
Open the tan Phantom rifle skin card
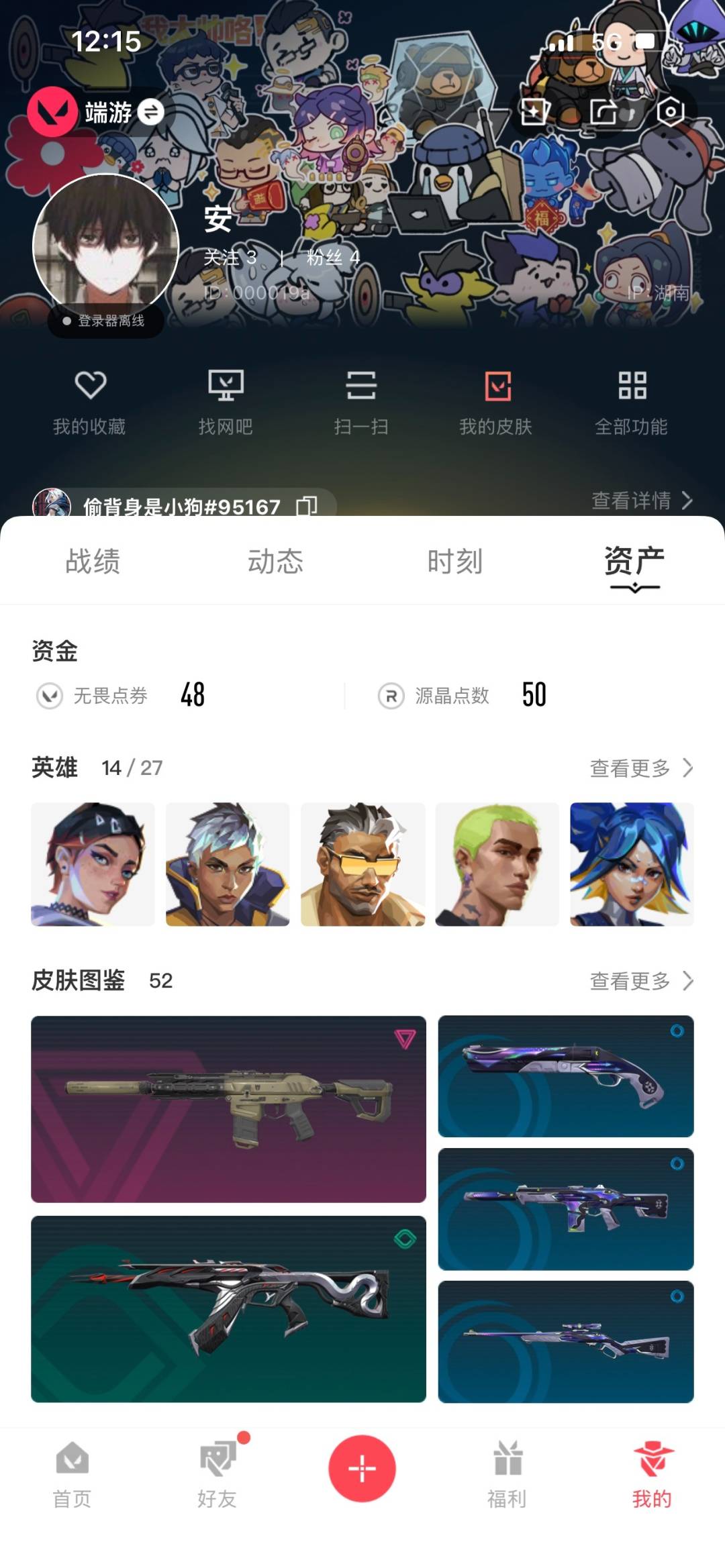(x=228, y=1108)
